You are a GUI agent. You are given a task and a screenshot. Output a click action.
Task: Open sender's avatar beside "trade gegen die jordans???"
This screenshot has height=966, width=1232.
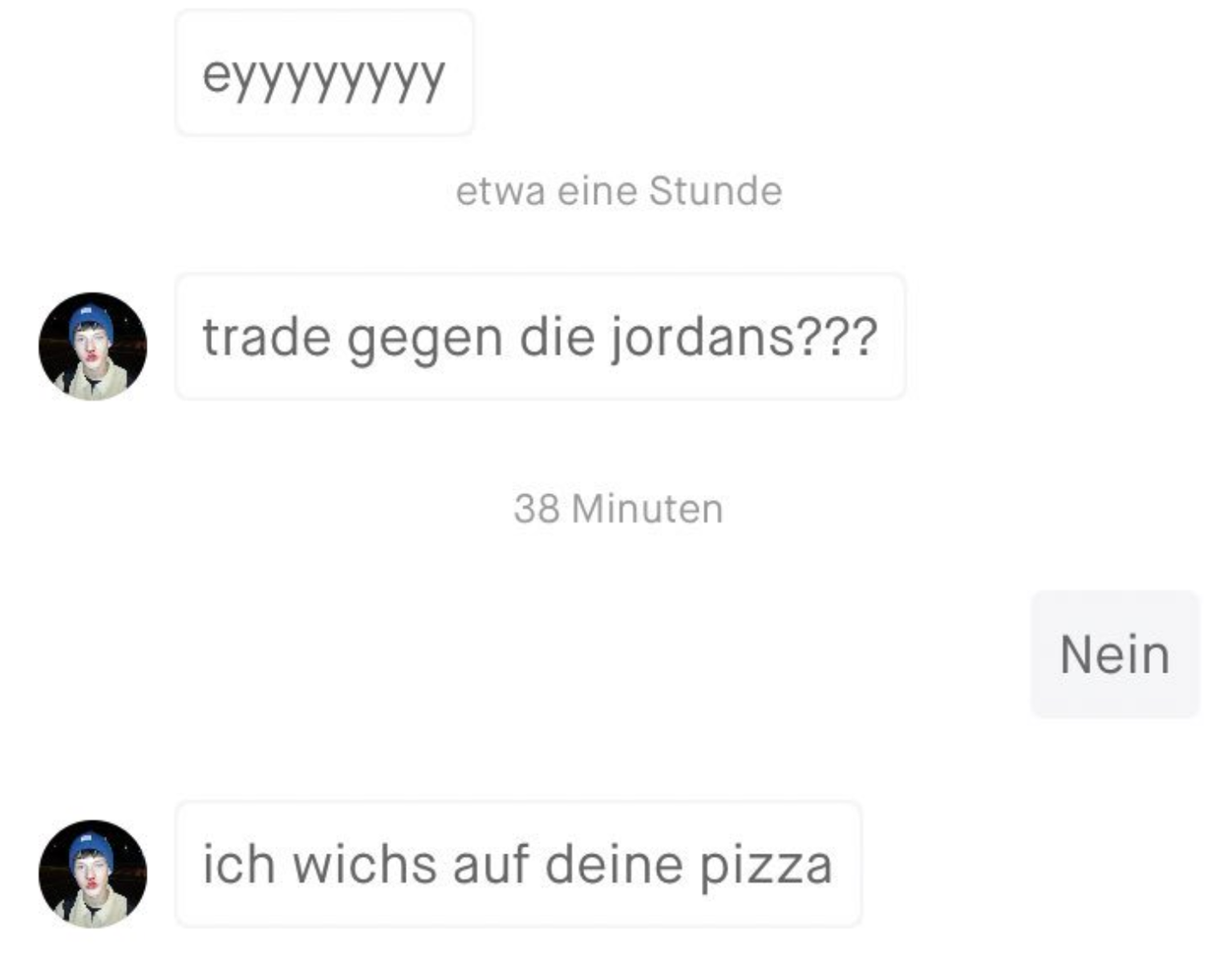[x=92, y=346]
